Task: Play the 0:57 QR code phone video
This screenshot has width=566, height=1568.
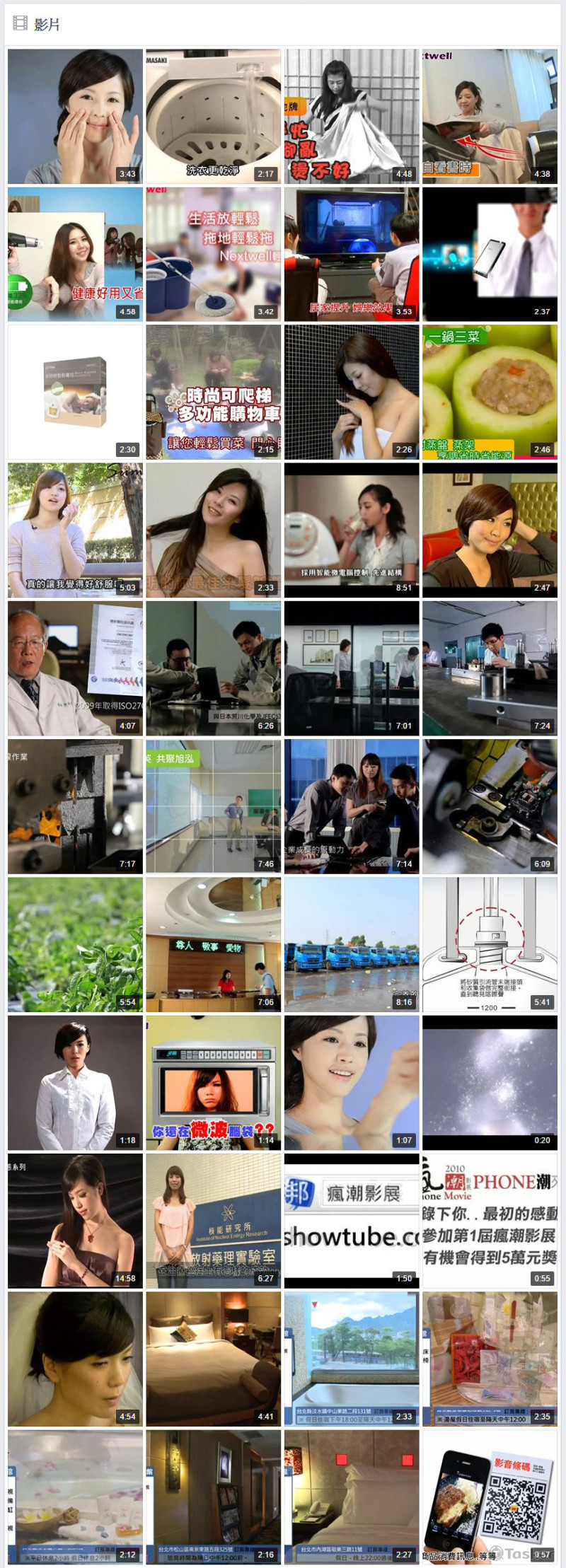Action: pos(490,1496)
